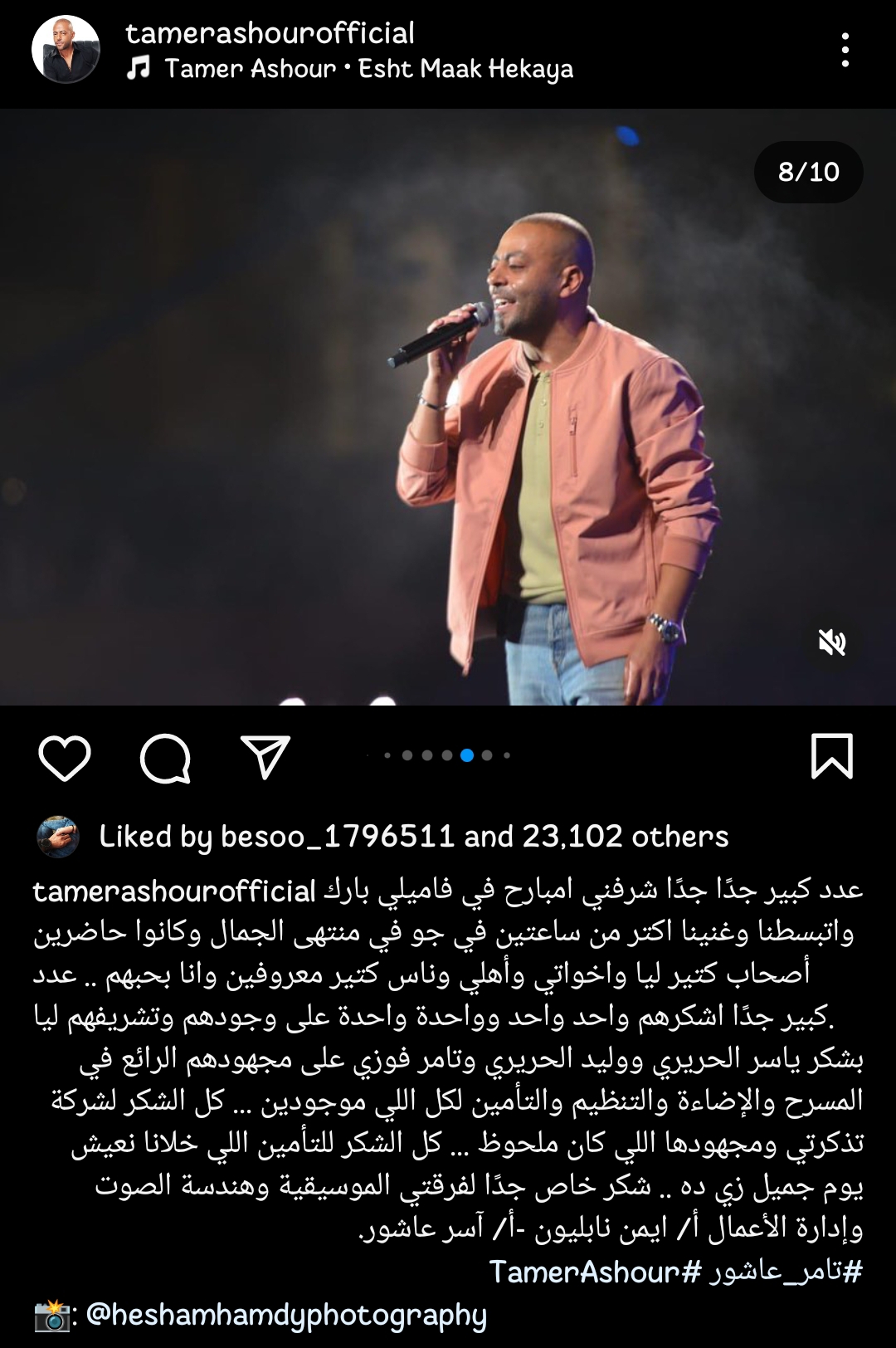Open the tamerashourofficial profile picture in header
Image resolution: width=896 pixels, height=1348 pixels.
66,50
